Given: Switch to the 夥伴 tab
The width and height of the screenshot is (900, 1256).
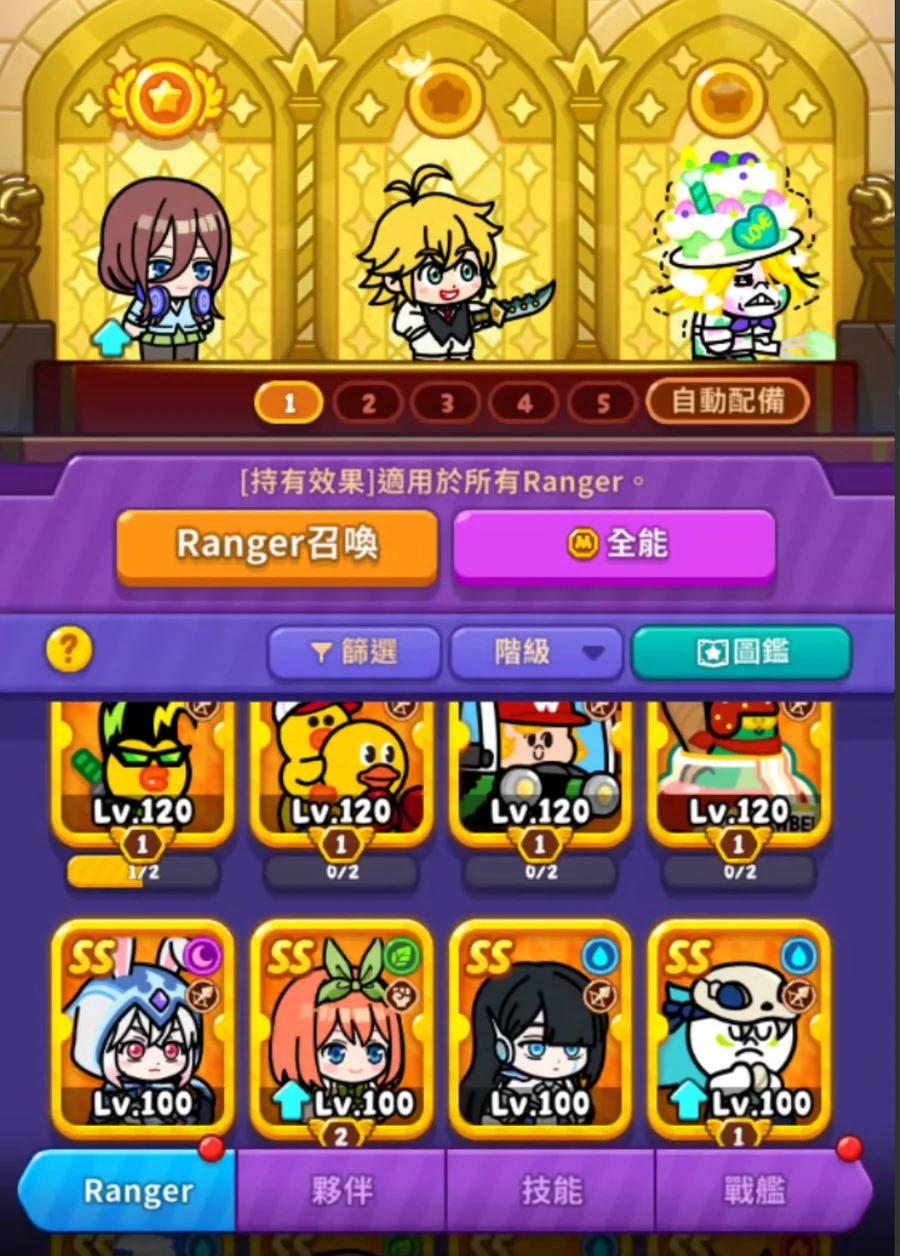Looking at the screenshot, I should tap(341, 1191).
